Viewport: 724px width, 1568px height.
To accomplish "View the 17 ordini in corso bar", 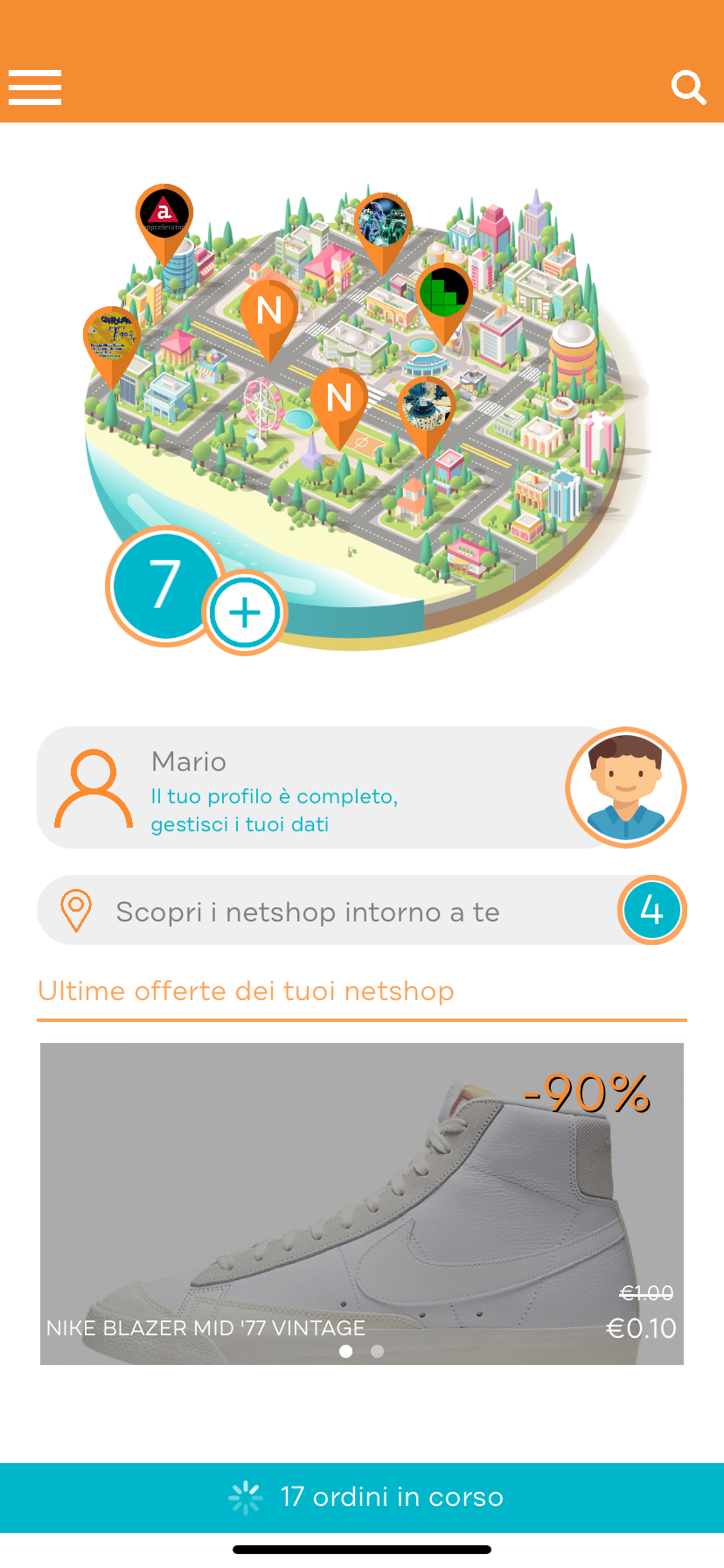I will [362, 1497].
